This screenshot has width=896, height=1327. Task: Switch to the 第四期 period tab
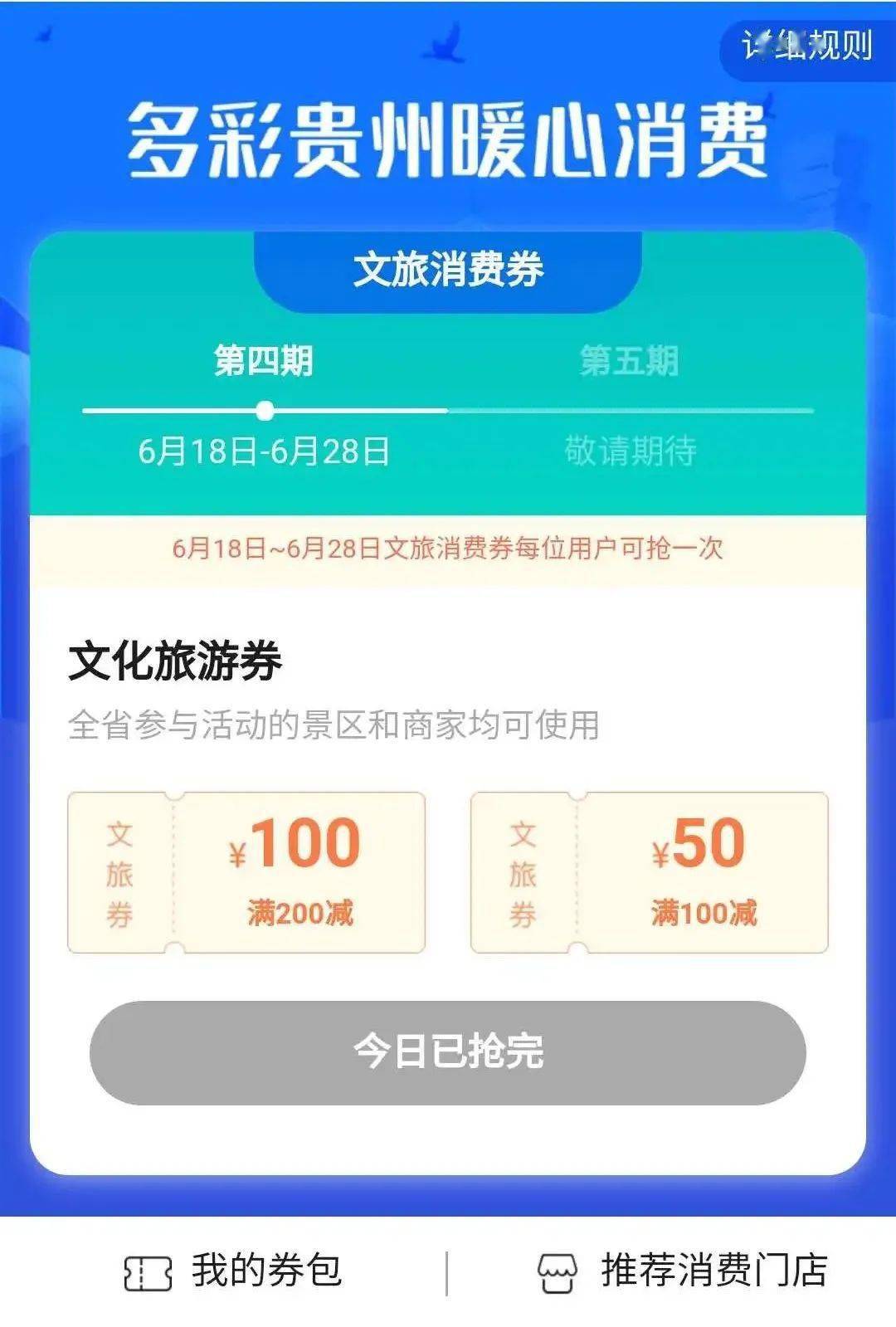(x=264, y=361)
